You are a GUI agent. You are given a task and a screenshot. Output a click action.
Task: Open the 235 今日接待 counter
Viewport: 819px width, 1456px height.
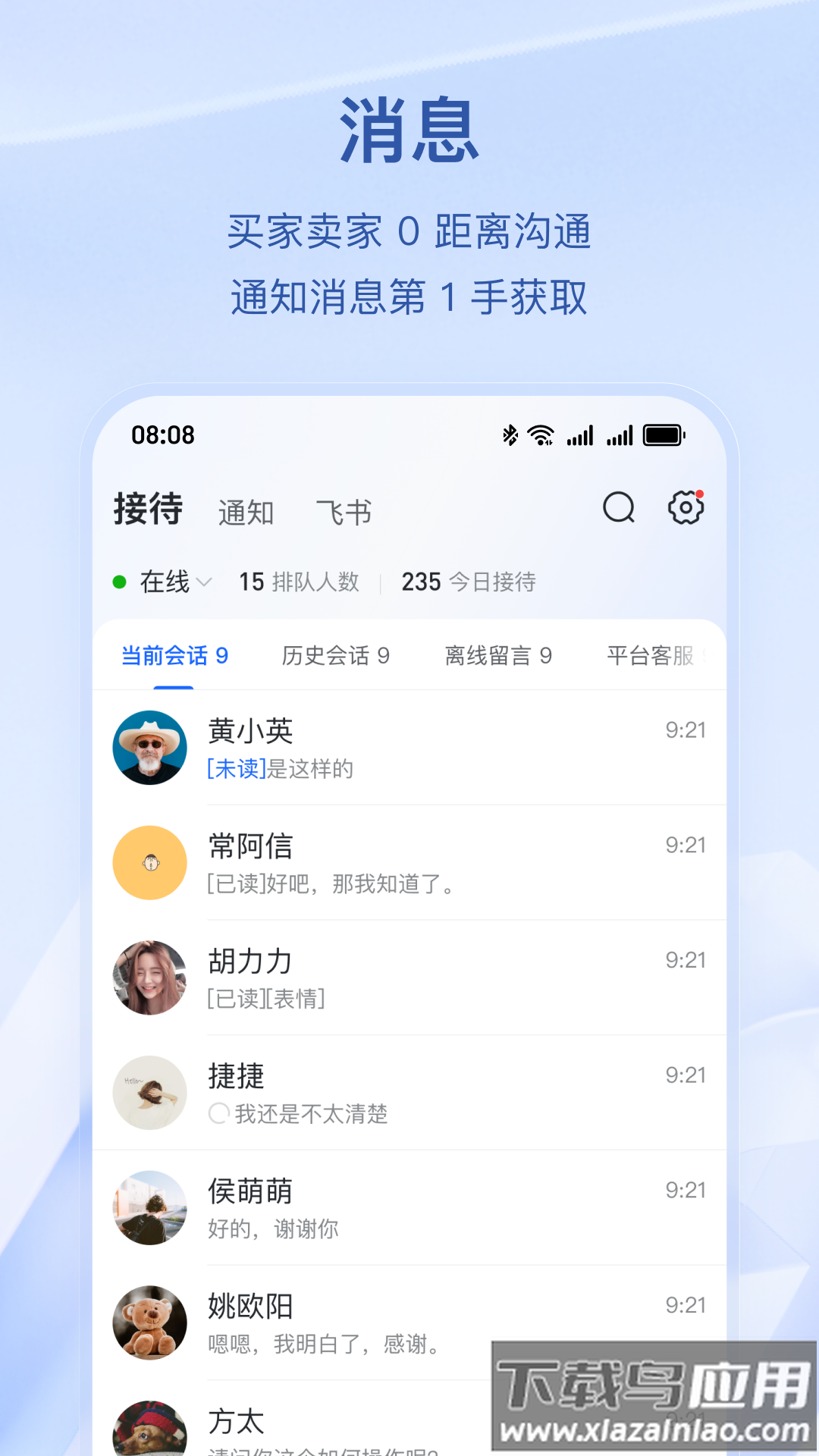[469, 582]
